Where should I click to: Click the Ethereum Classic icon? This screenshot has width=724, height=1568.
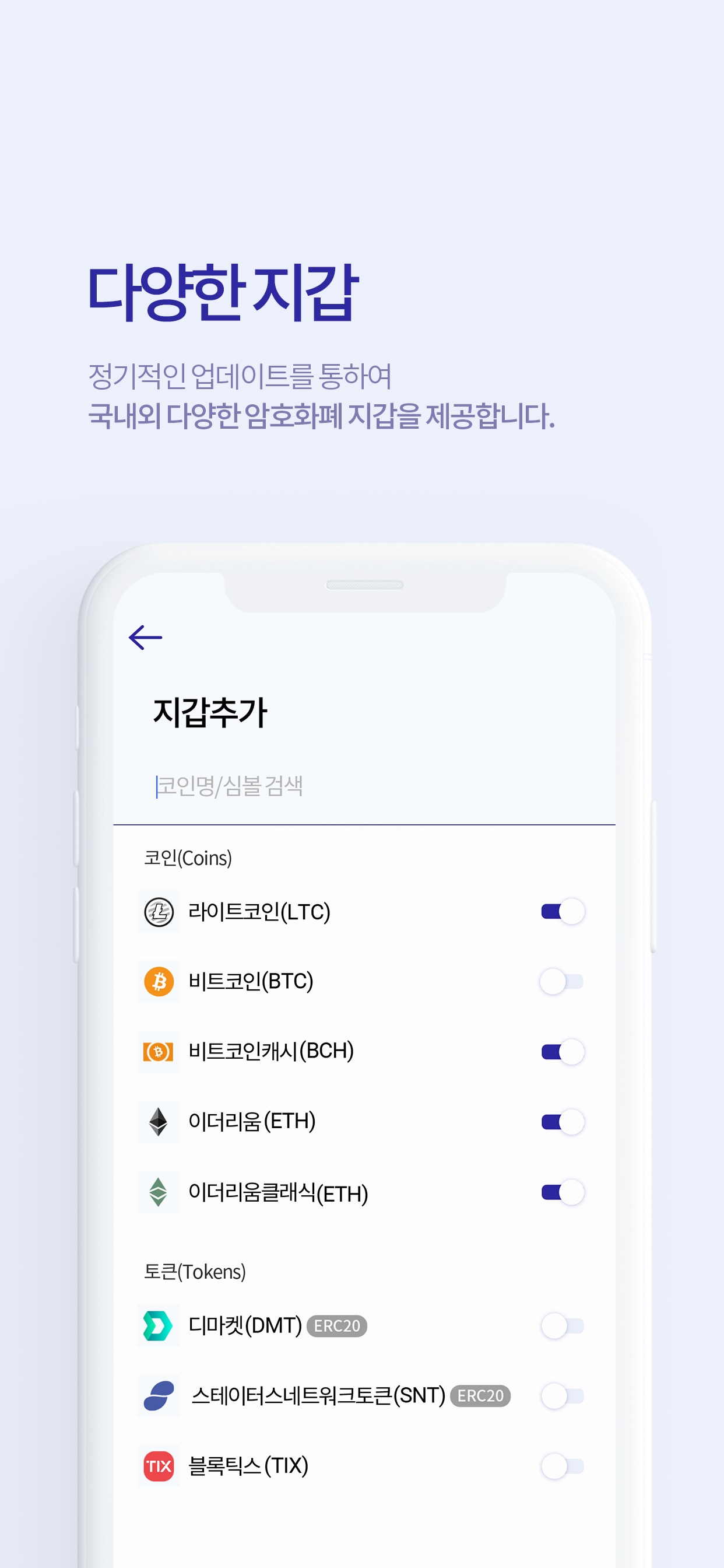coord(159,1192)
